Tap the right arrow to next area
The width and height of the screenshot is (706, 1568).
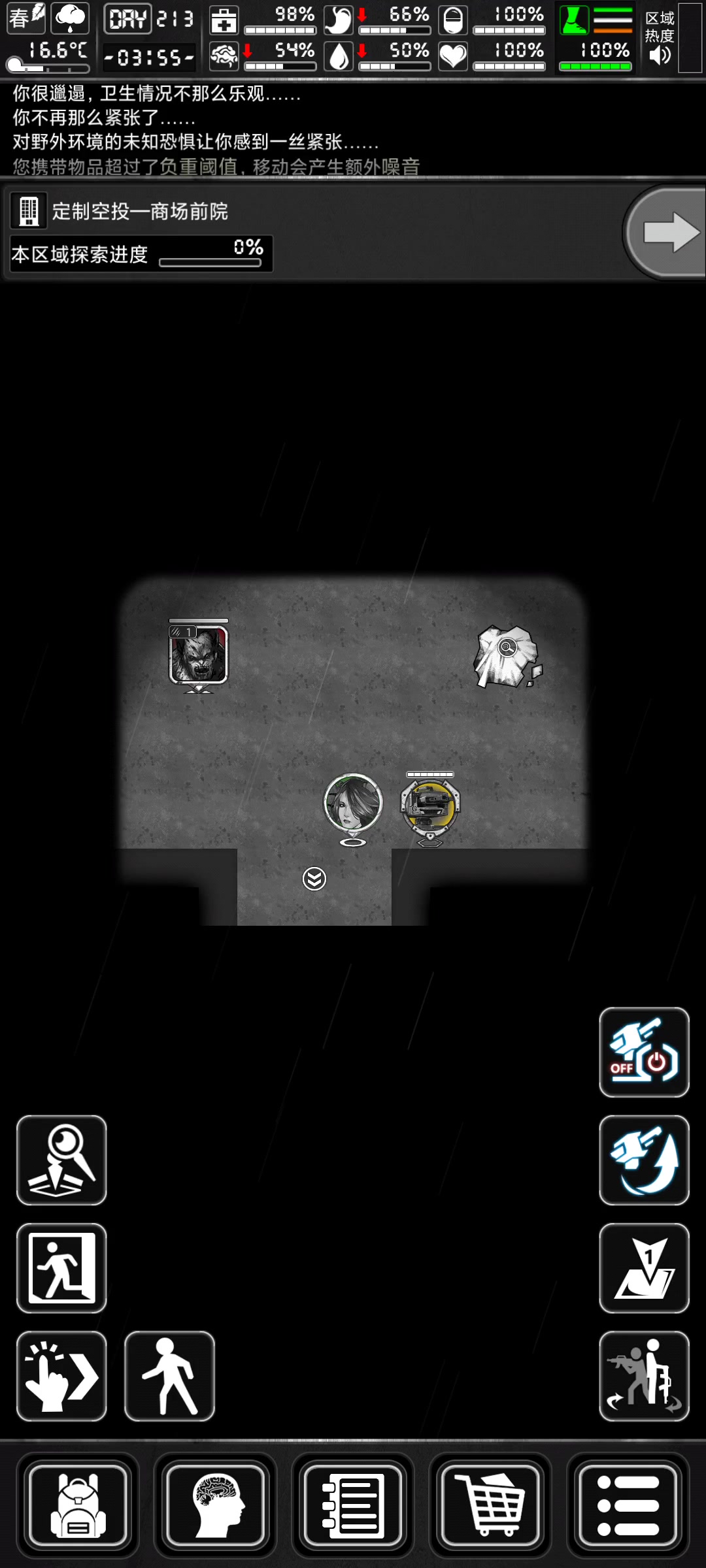667,233
